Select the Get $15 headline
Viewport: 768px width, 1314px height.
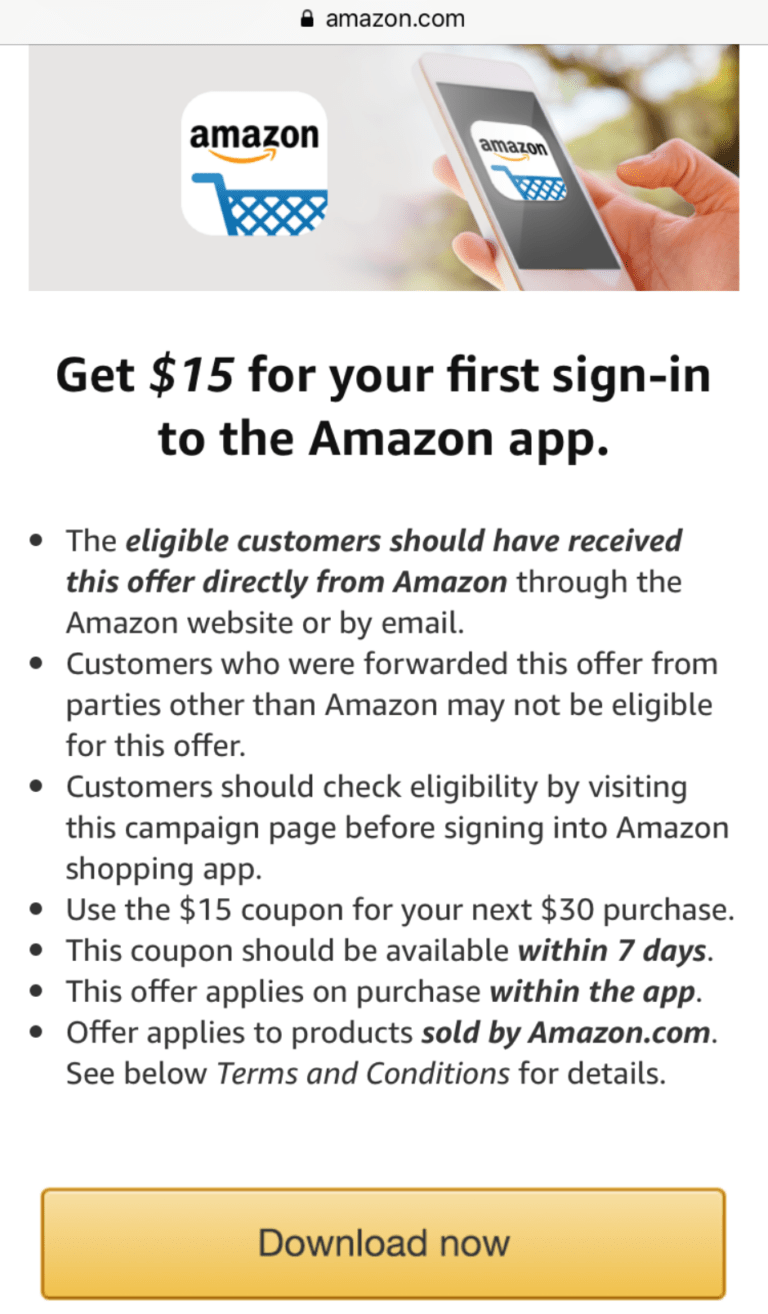[x=384, y=405]
